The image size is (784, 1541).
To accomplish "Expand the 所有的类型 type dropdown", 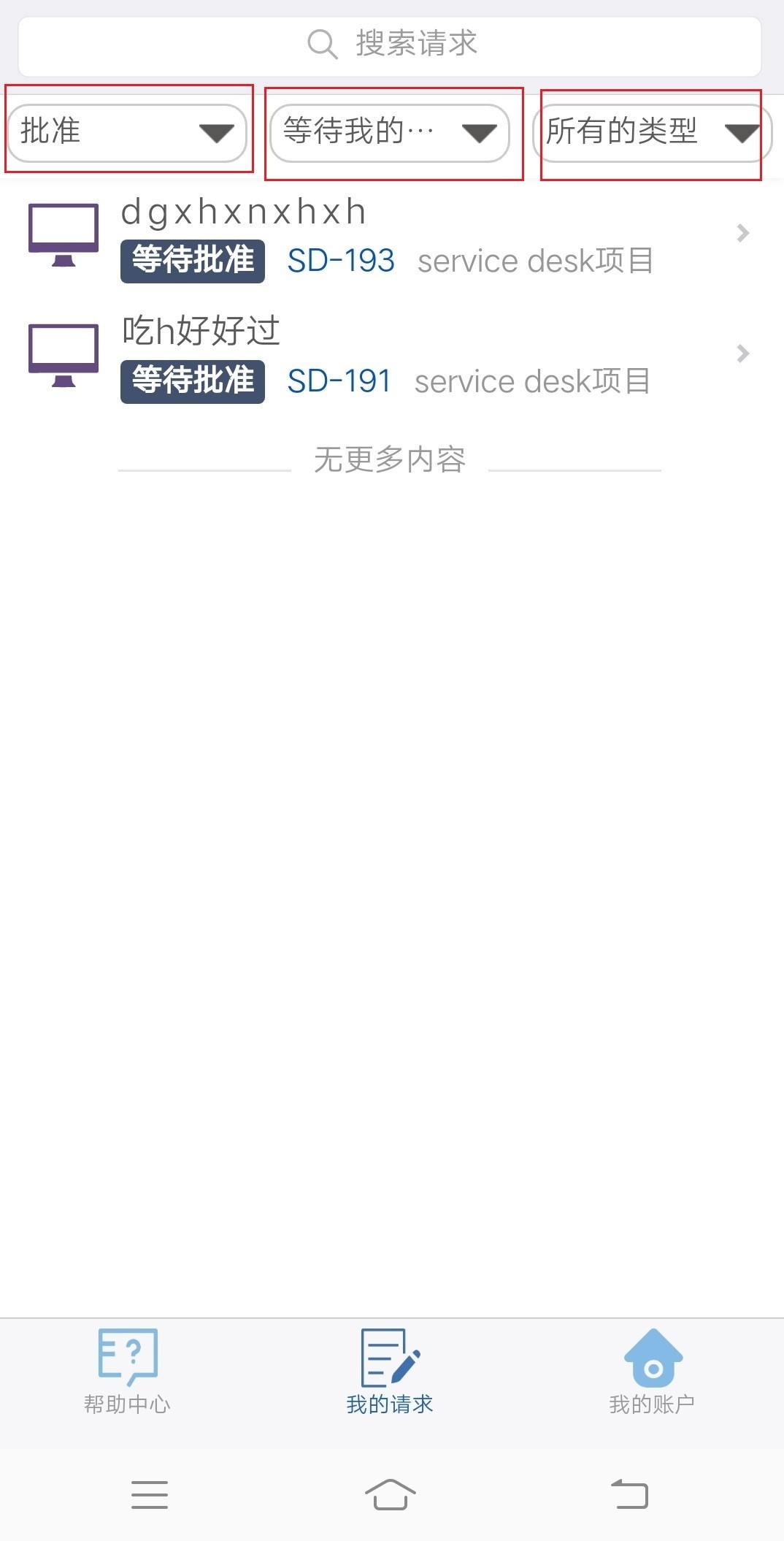I will (651, 132).
